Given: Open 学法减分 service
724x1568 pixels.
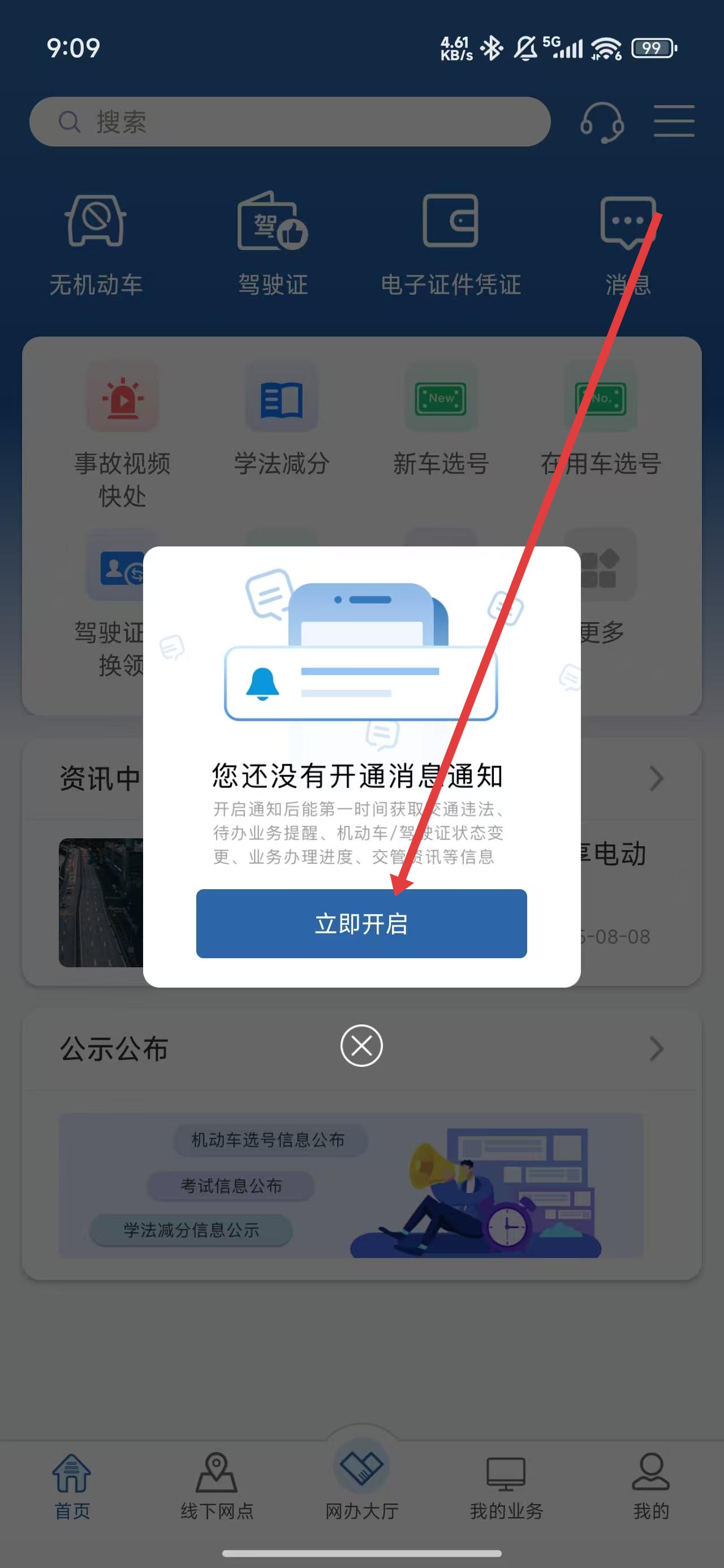Looking at the screenshot, I should 281,420.
